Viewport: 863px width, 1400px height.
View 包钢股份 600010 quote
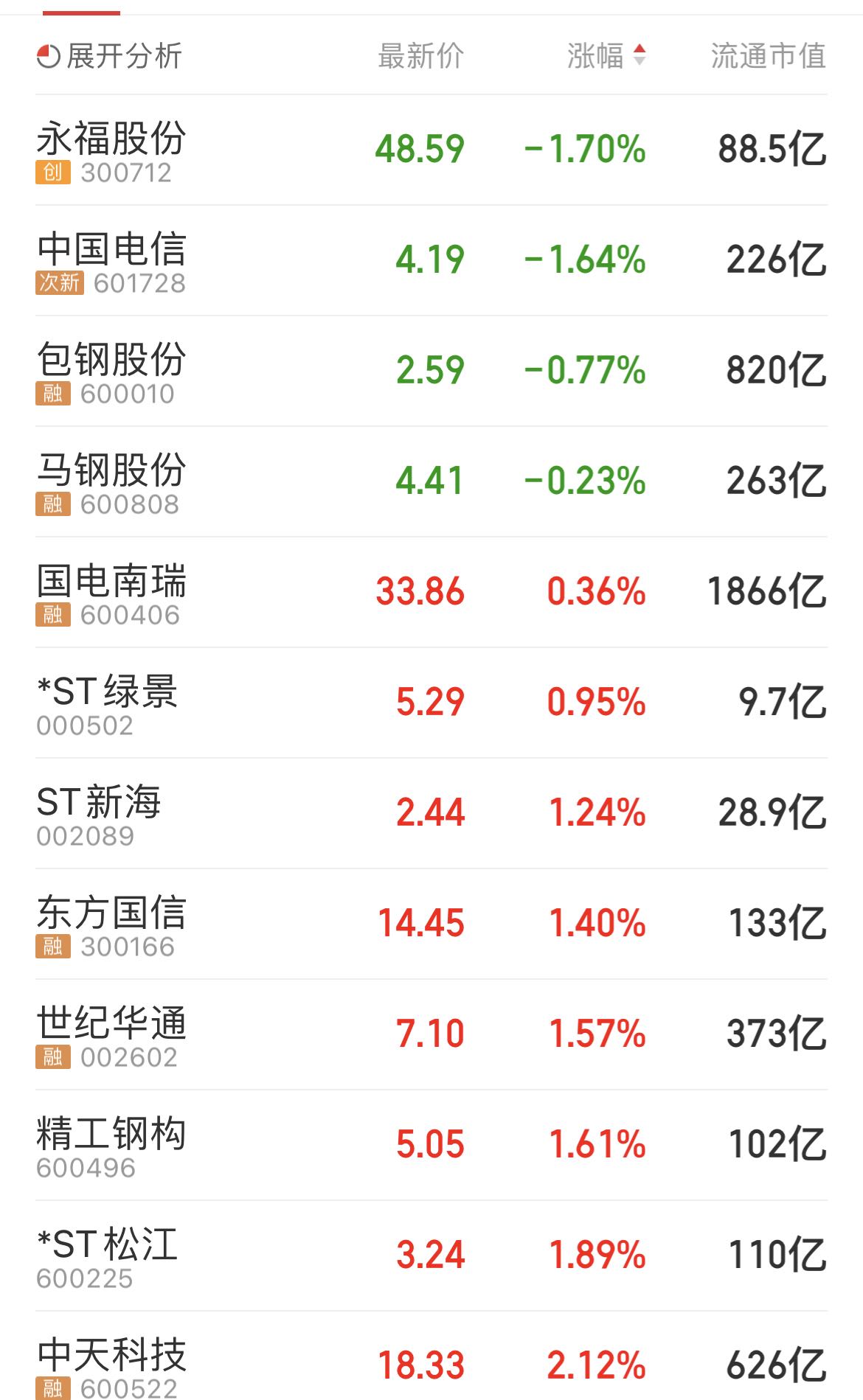tap(431, 372)
